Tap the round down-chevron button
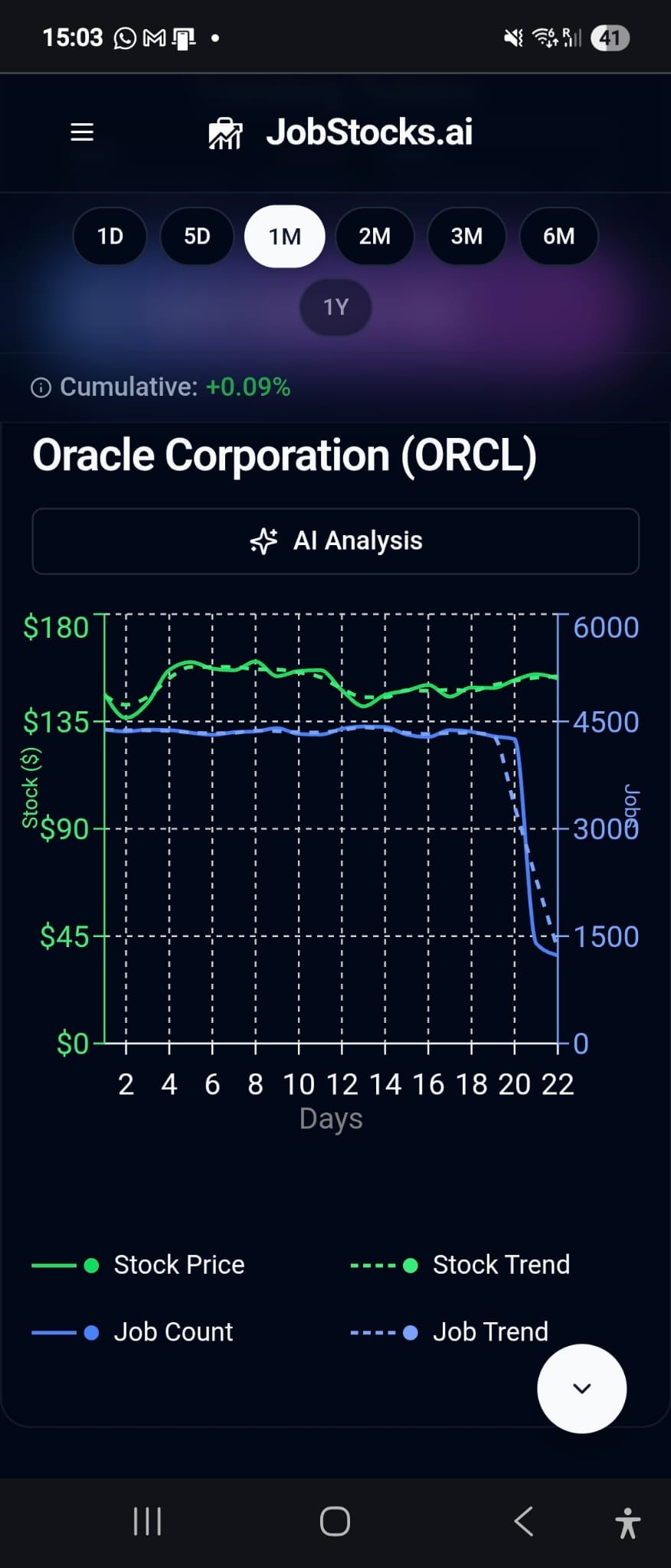 (581, 1388)
